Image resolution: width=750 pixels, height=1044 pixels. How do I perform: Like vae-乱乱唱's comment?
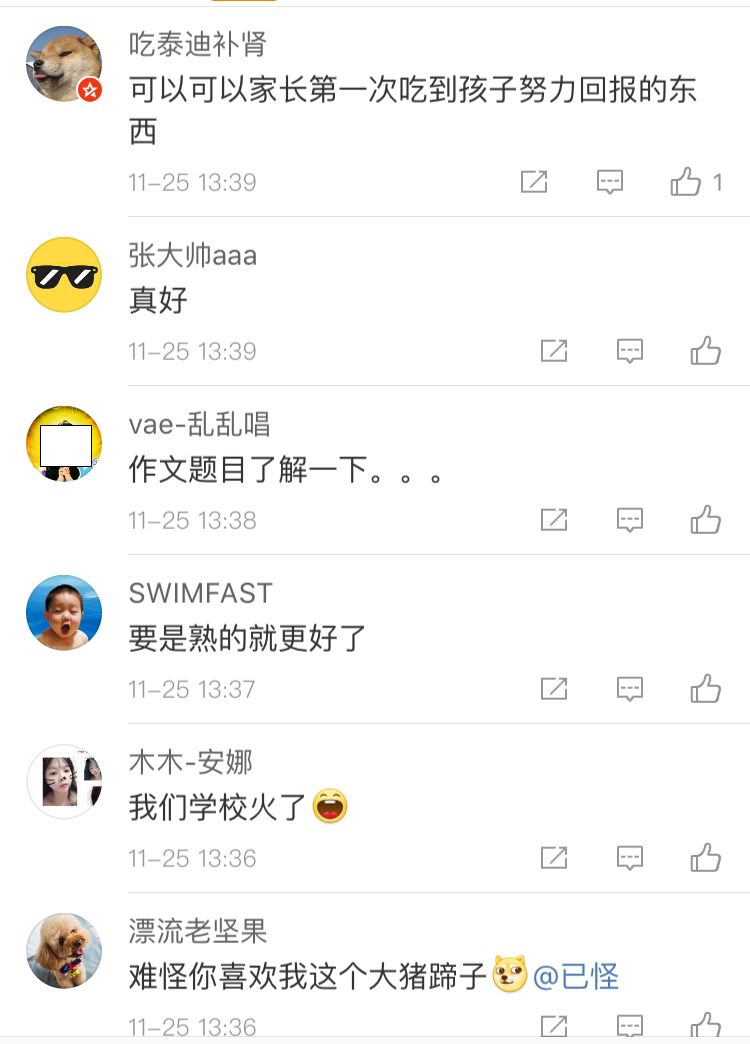click(x=705, y=519)
